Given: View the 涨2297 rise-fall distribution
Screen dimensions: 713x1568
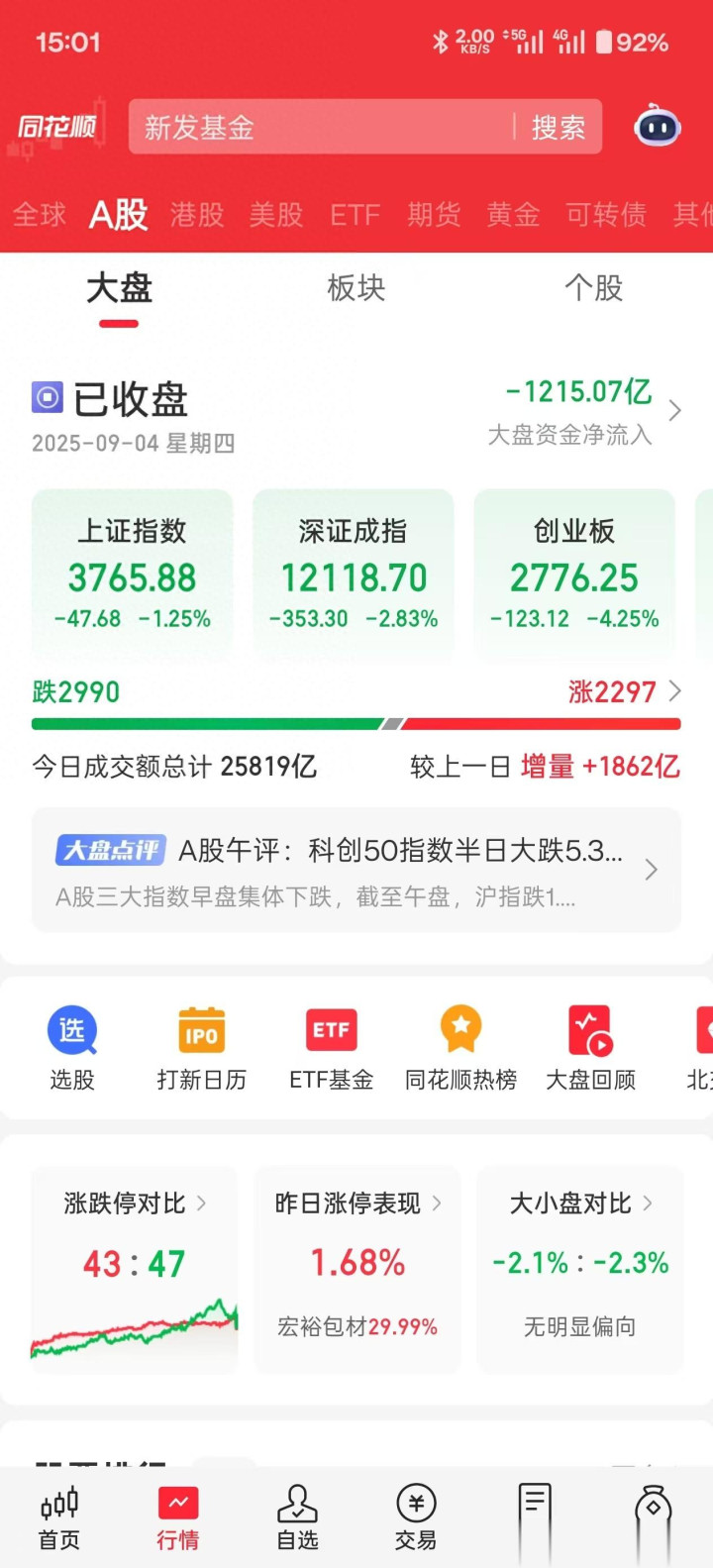Looking at the screenshot, I should (x=624, y=691).
